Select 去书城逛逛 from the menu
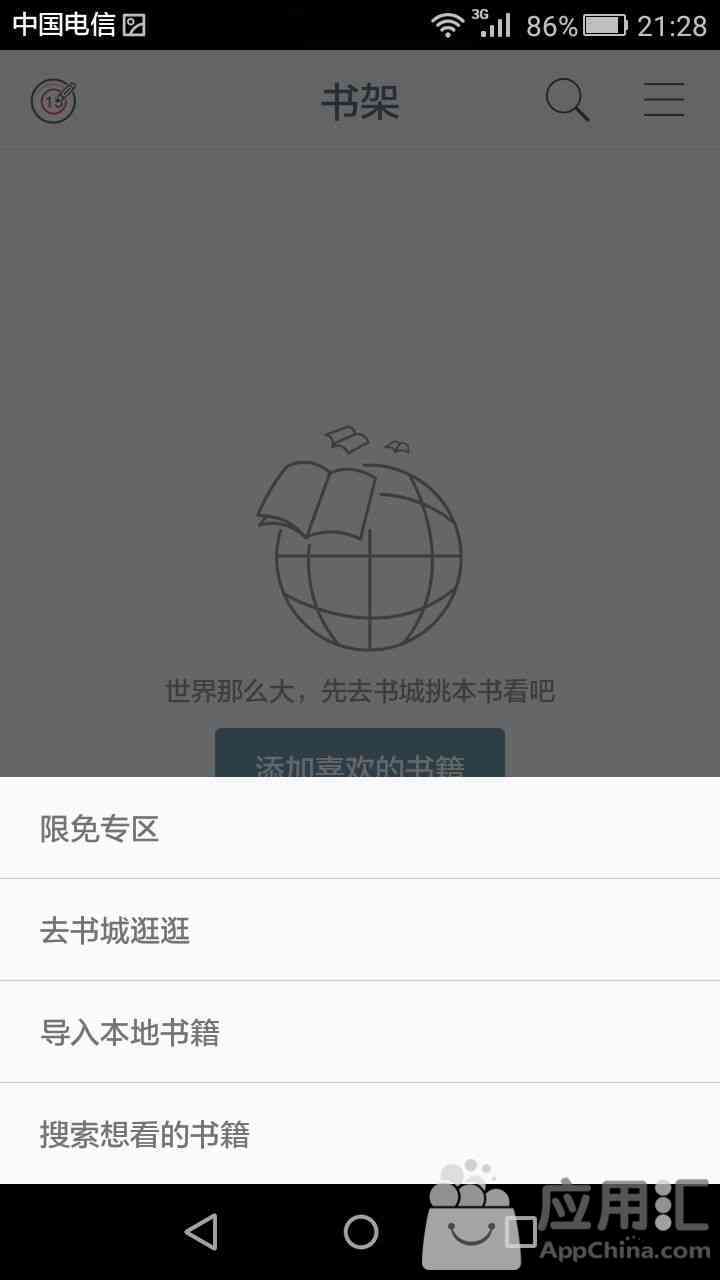The height and width of the screenshot is (1280, 720). click(360, 931)
